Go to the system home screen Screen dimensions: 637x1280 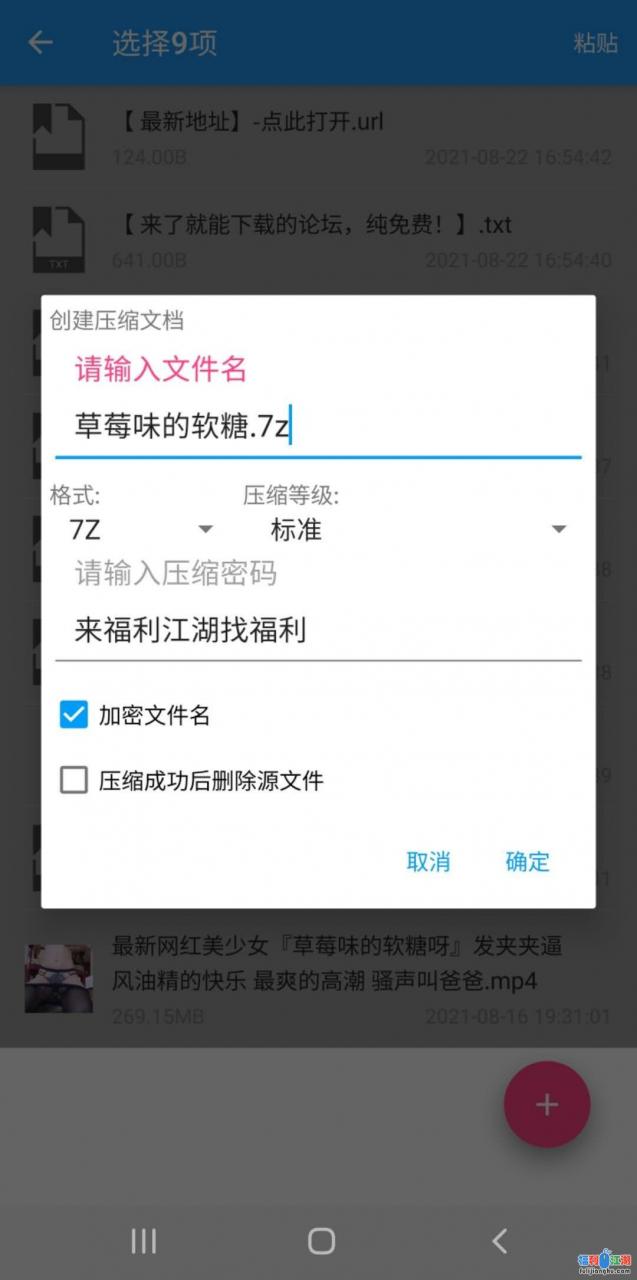321,1241
